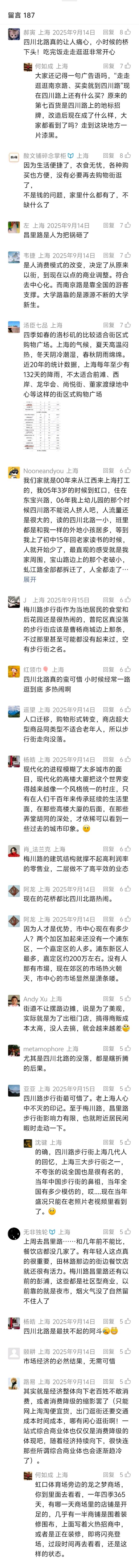
Task: Like metamophore's comment
Action: click(x=124, y=1048)
